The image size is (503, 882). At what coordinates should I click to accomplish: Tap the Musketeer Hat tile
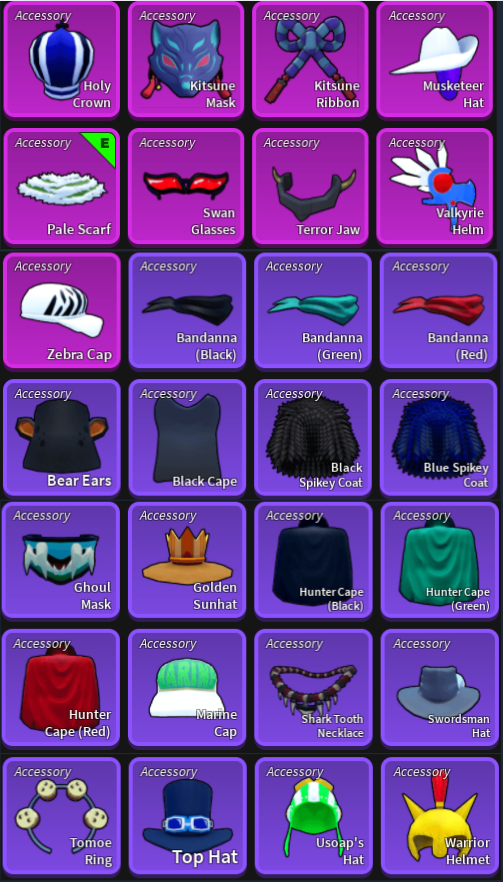pyautogui.click(x=434, y=60)
